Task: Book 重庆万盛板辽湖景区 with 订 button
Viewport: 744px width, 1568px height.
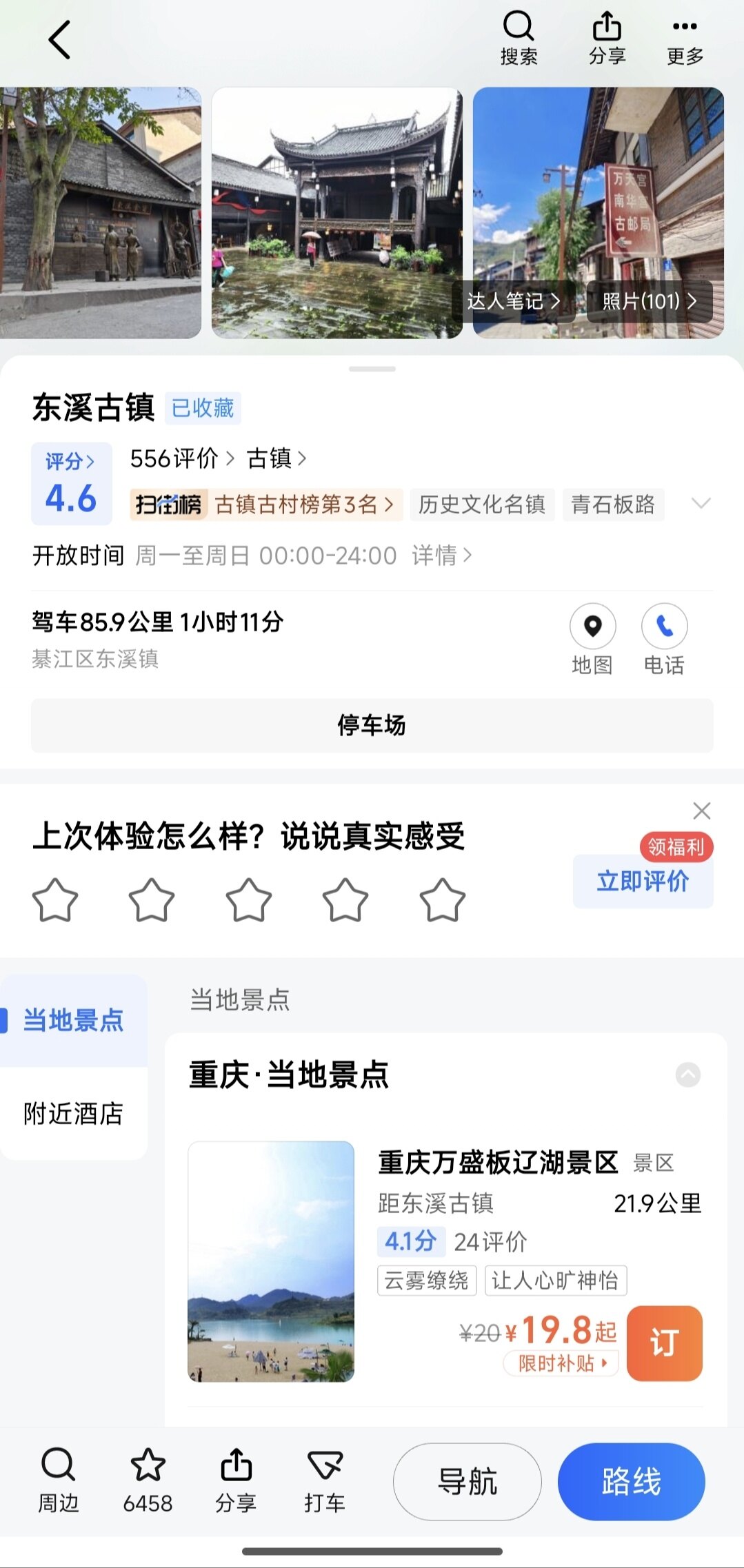Action: 664,1343
